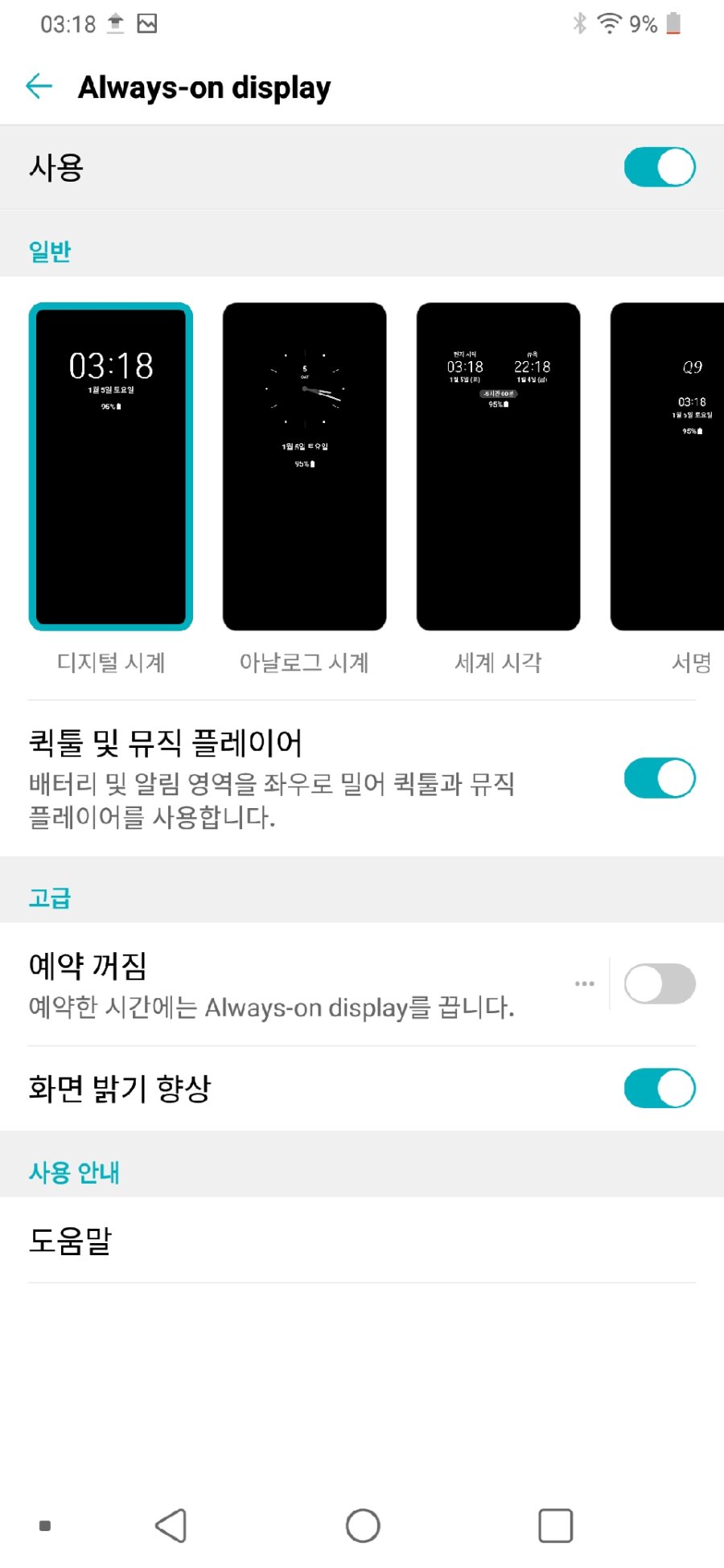
Task: Choose the 아날로그 시계 clock style
Action: pos(304,466)
